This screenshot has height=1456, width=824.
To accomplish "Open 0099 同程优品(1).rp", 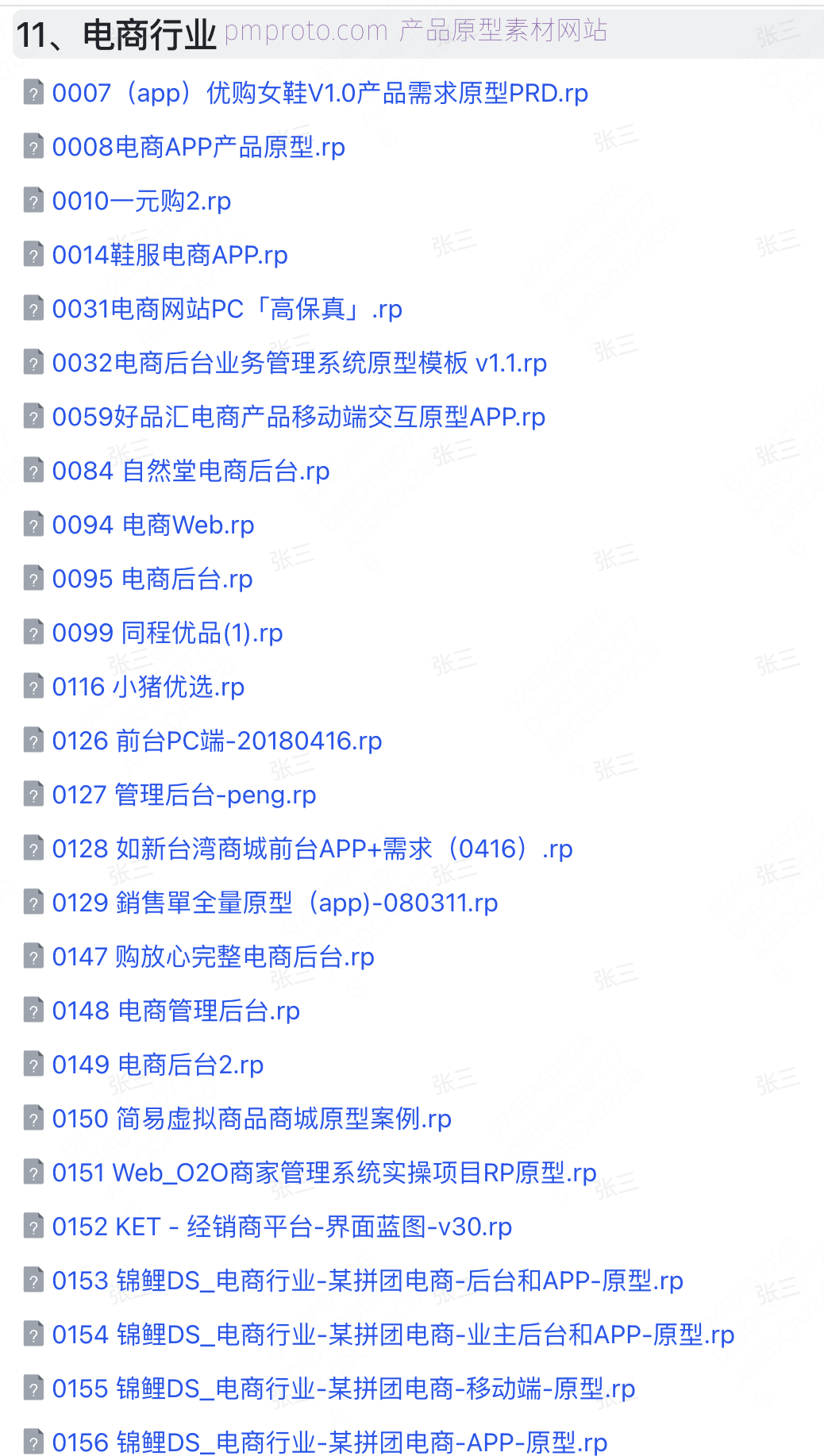I will point(167,633).
